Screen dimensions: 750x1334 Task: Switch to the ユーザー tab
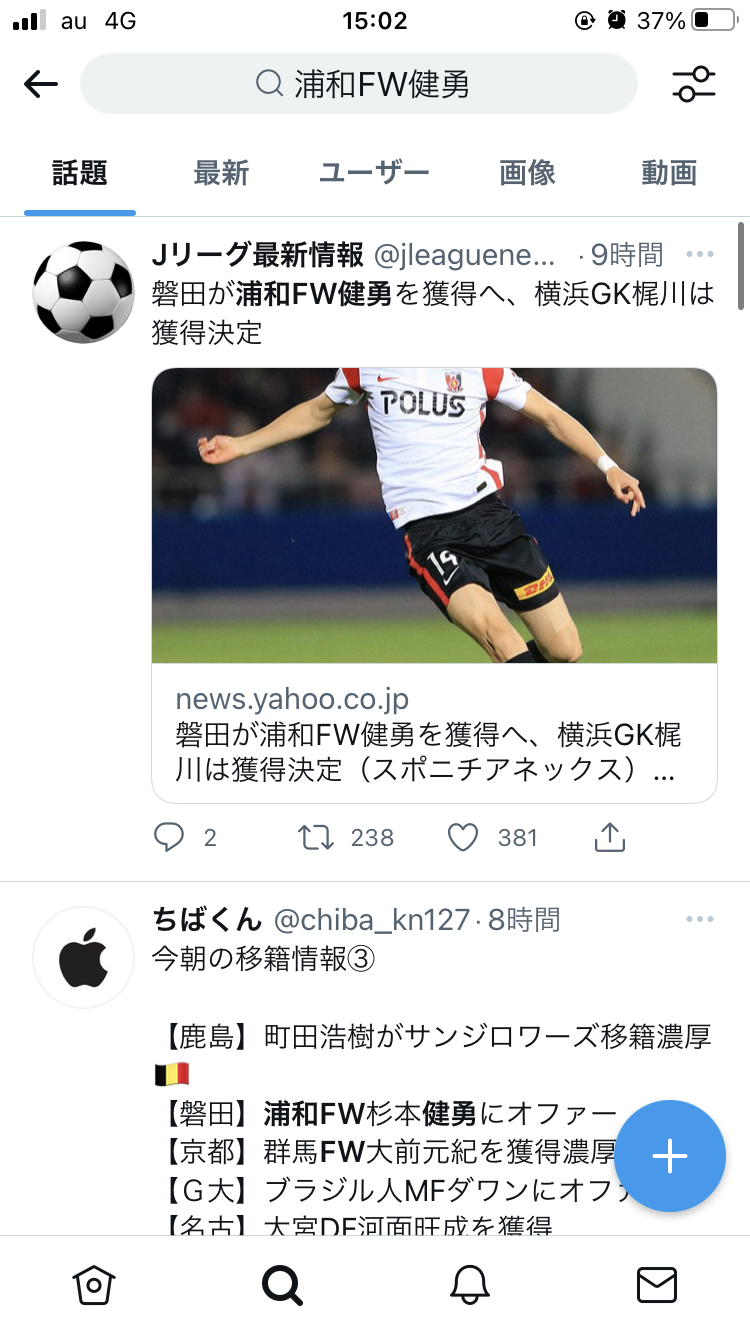coord(374,173)
